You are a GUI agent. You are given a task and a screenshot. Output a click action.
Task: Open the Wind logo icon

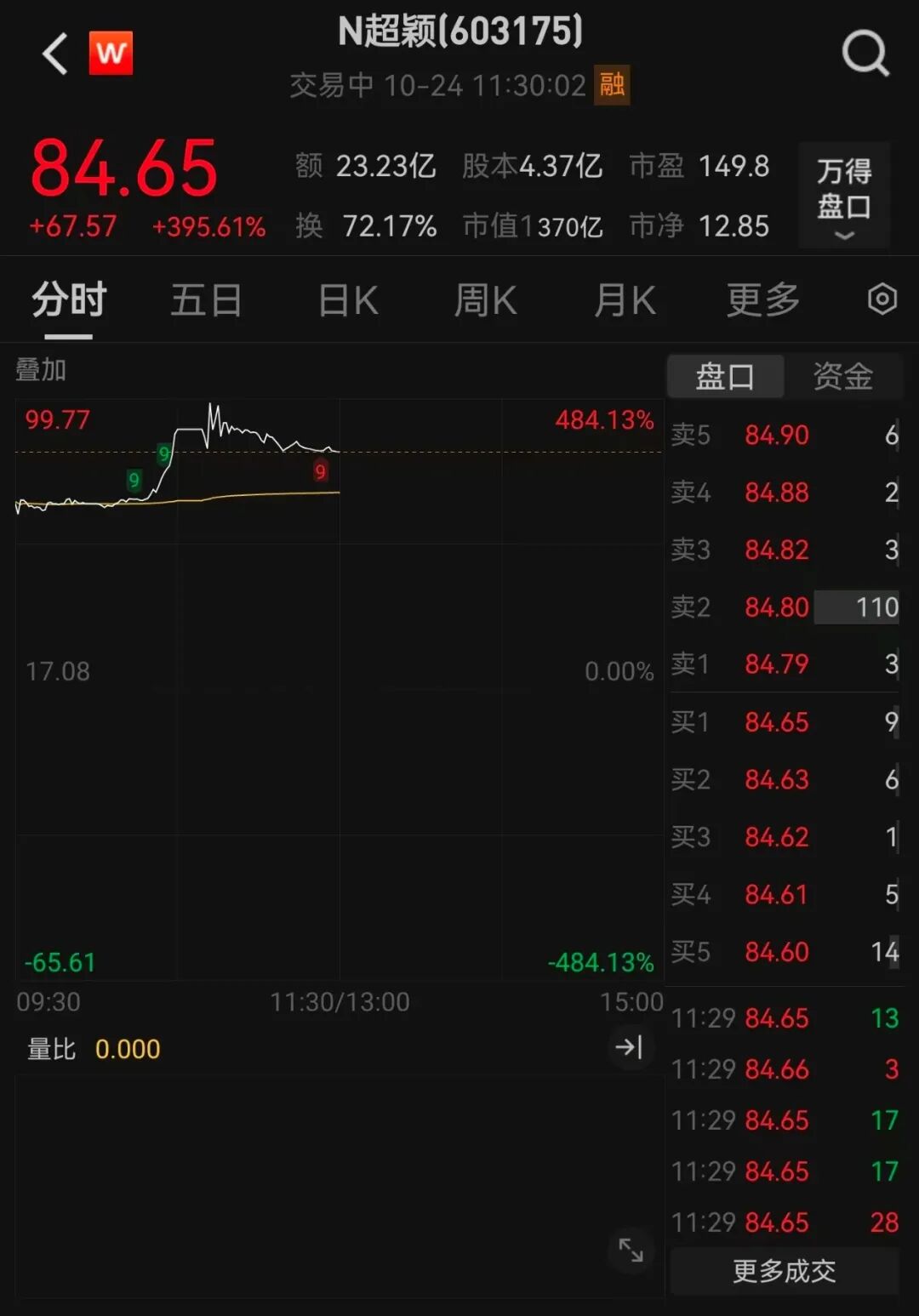pos(111,53)
